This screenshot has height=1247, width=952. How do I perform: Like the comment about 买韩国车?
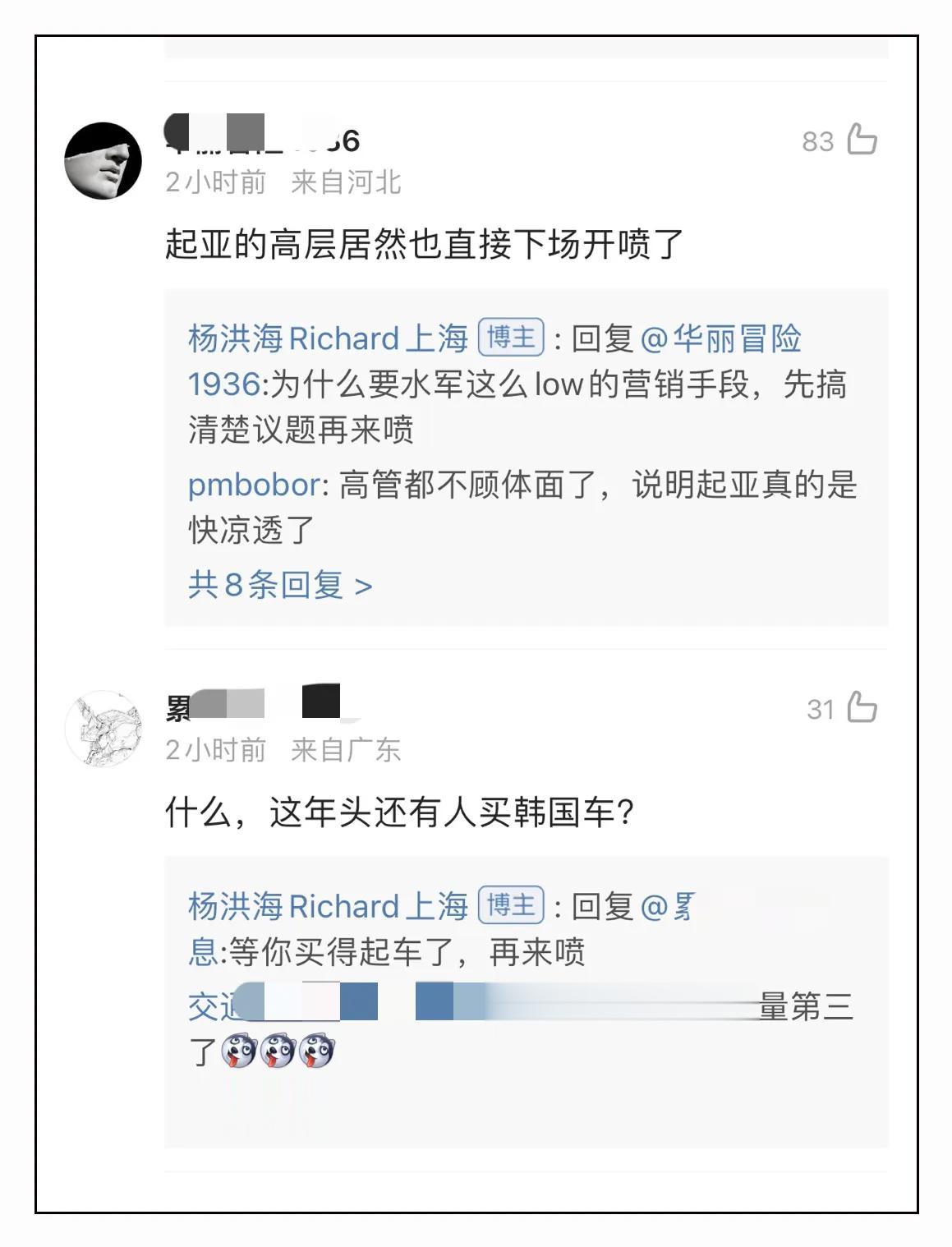(861, 707)
